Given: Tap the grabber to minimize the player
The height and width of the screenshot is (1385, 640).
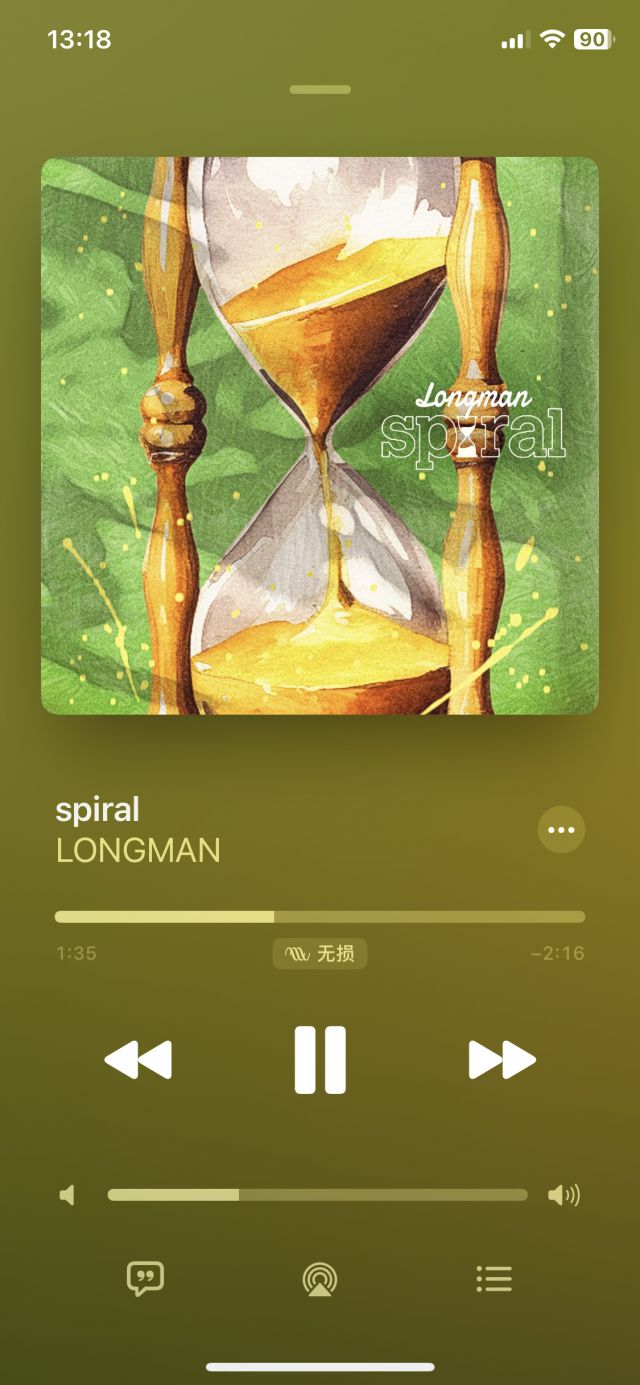Looking at the screenshot, I should 320,90.
